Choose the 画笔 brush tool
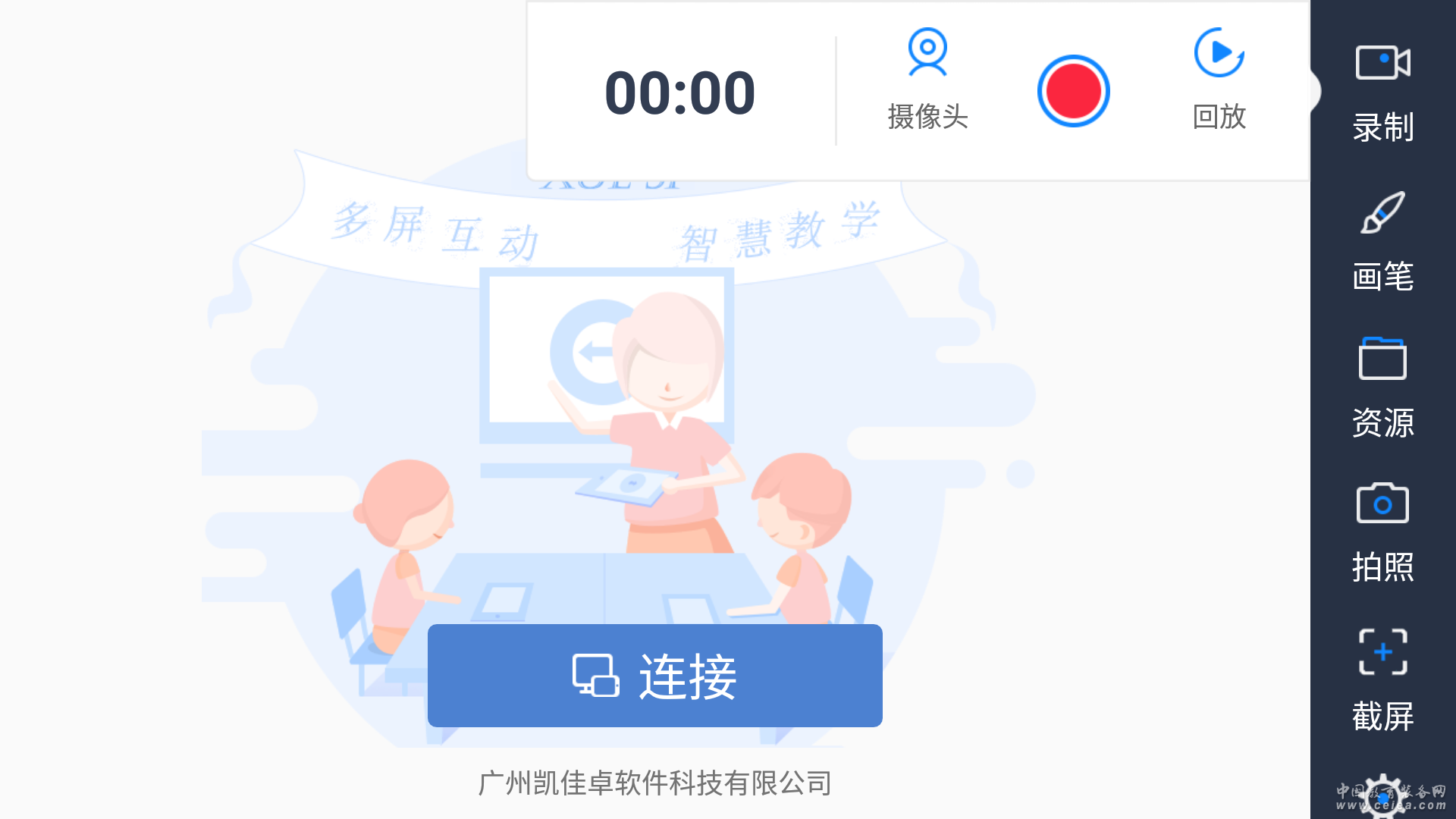Screen dimensions: 1456x819 [1382, 241]
